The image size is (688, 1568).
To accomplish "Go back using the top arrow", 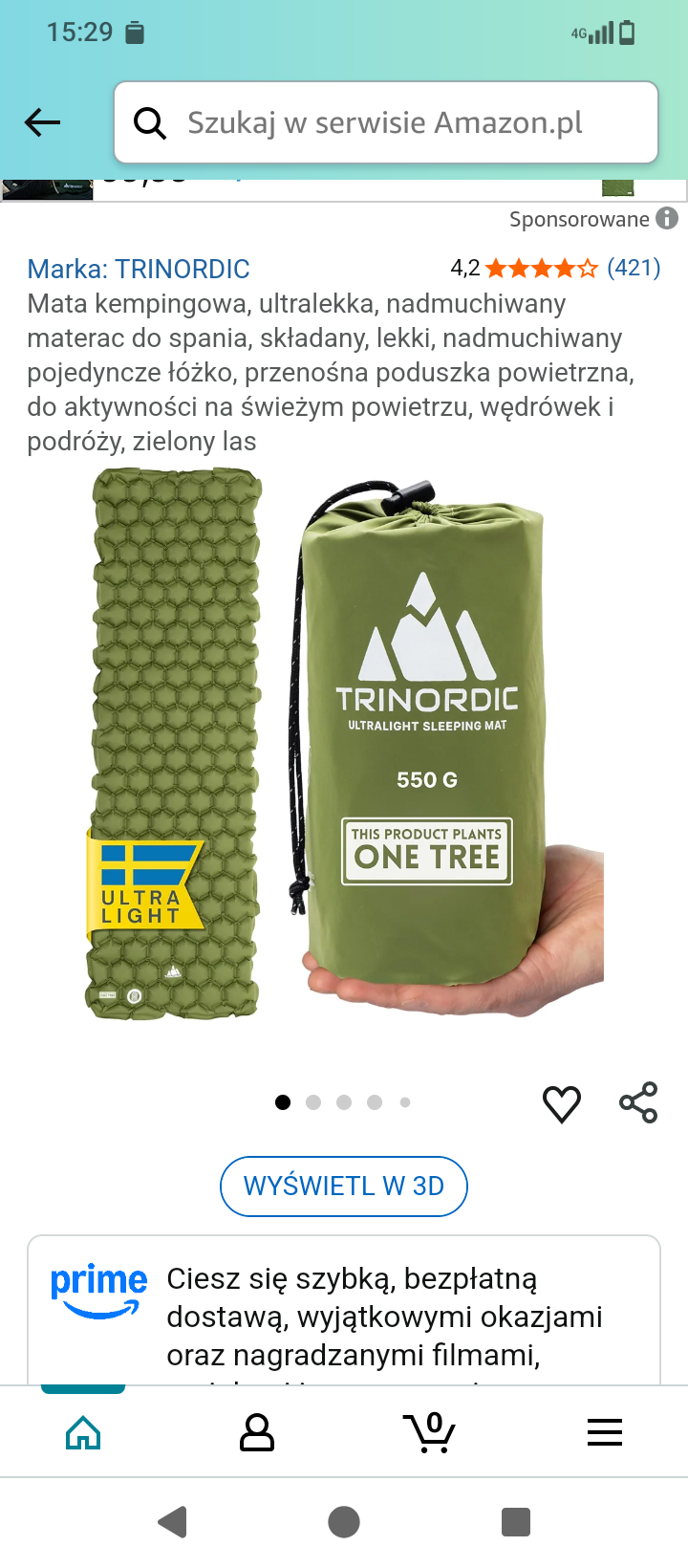I will [x=42, y=122].
